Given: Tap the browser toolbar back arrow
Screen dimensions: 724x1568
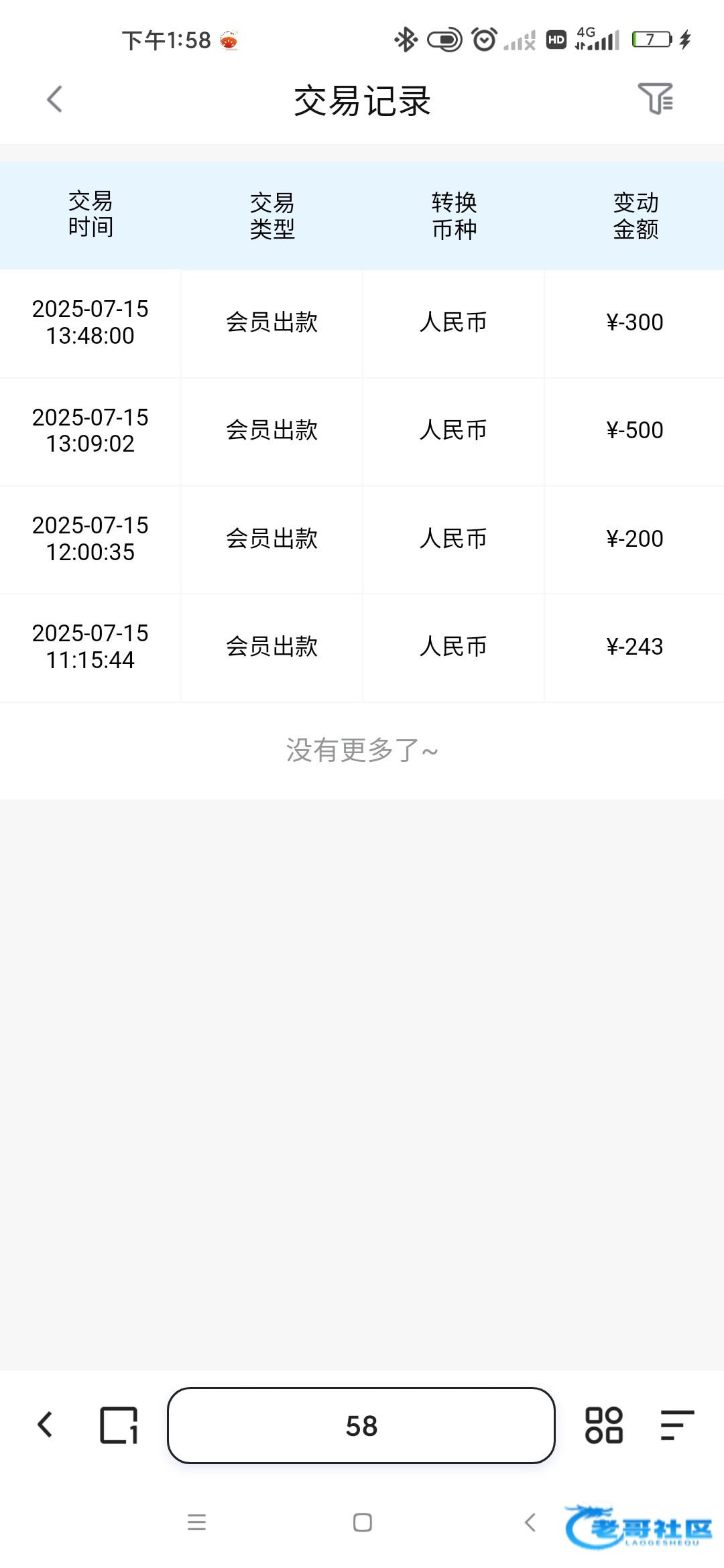Looking at the screenshot, I should click(x=45, y=1425).
